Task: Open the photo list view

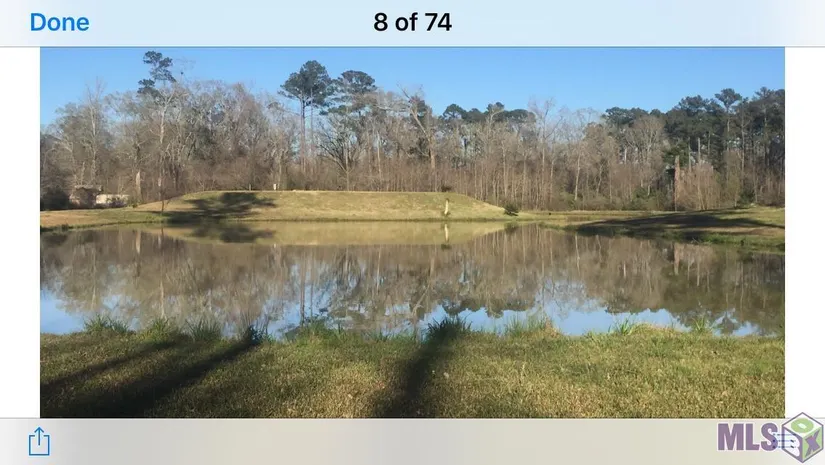Action: (785, 441)
